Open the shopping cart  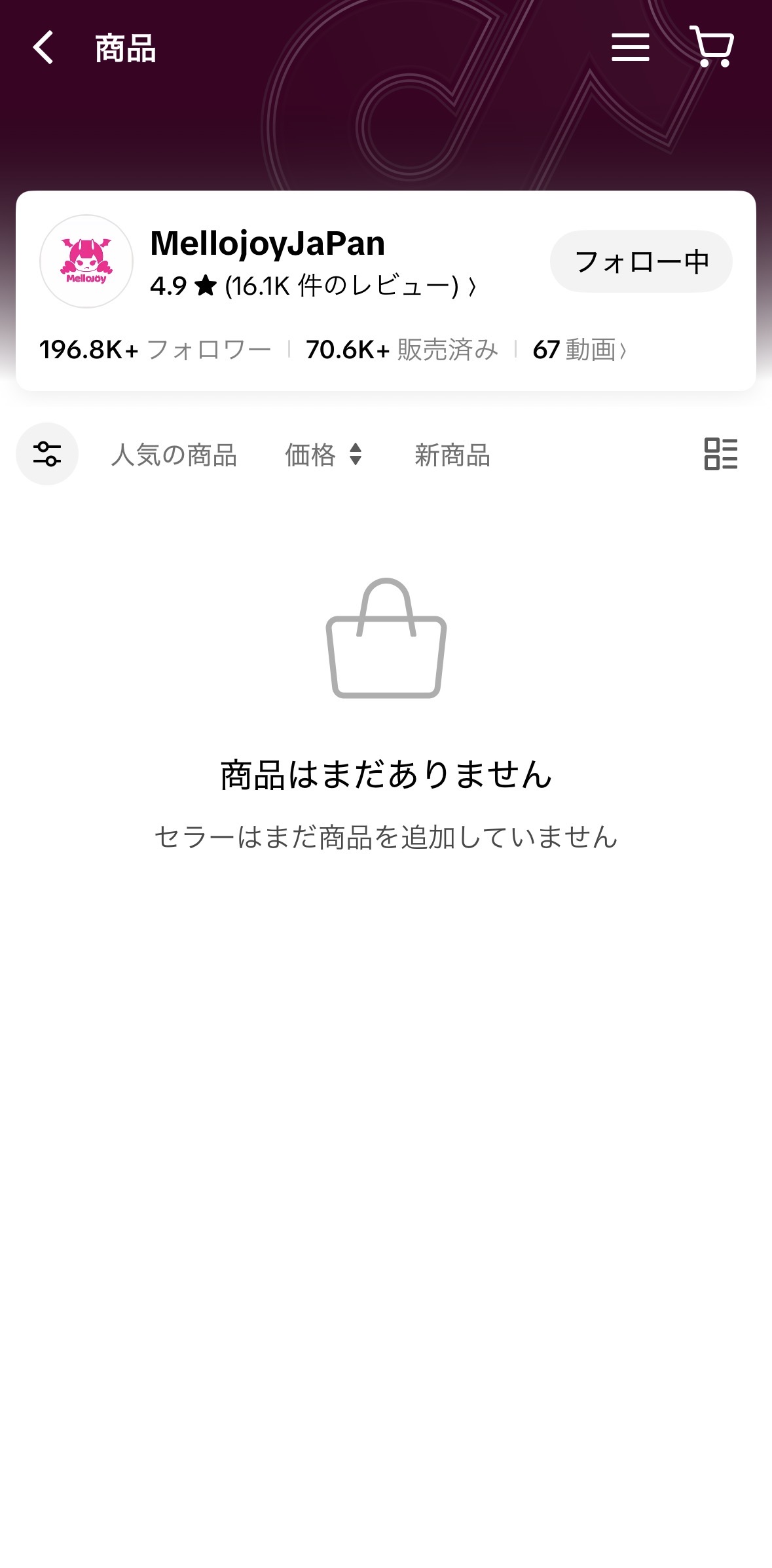pyautogui.click(x=712, y=47)
